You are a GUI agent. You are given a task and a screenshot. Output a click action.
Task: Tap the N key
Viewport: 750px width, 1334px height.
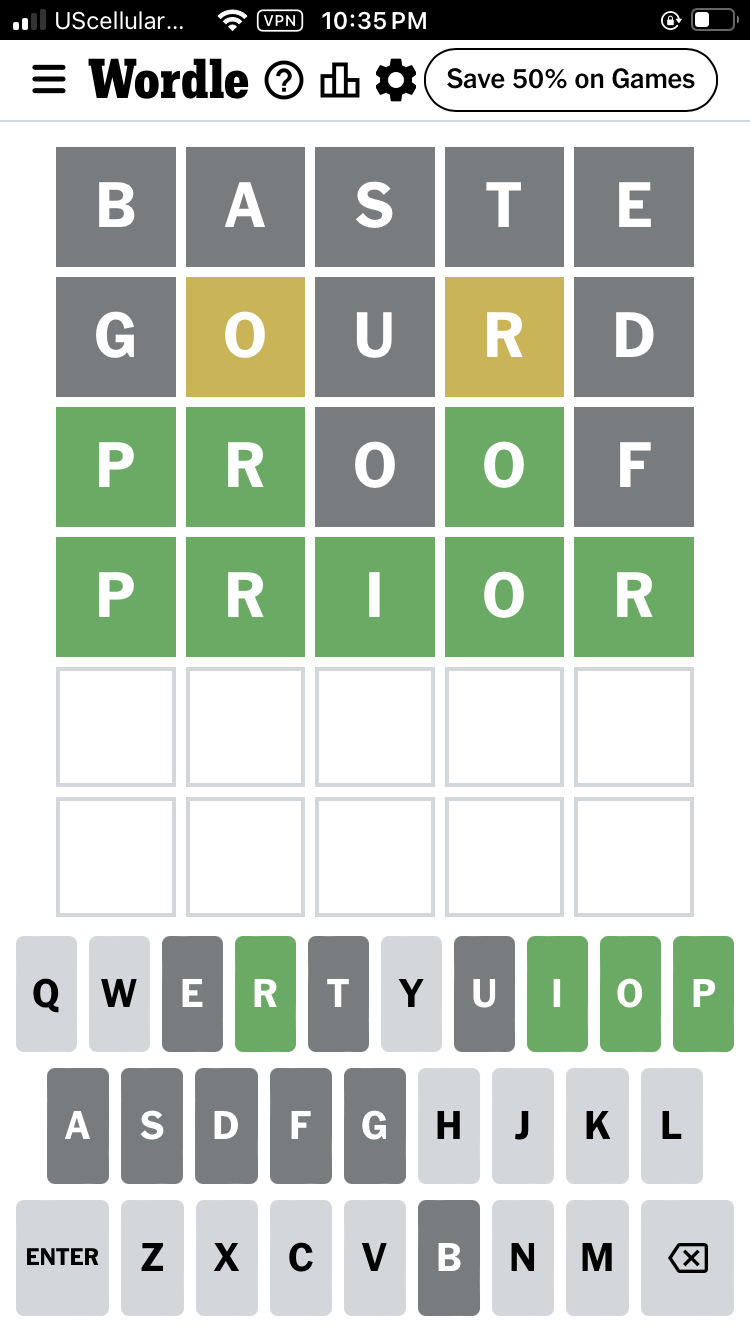click(523, 1258)
